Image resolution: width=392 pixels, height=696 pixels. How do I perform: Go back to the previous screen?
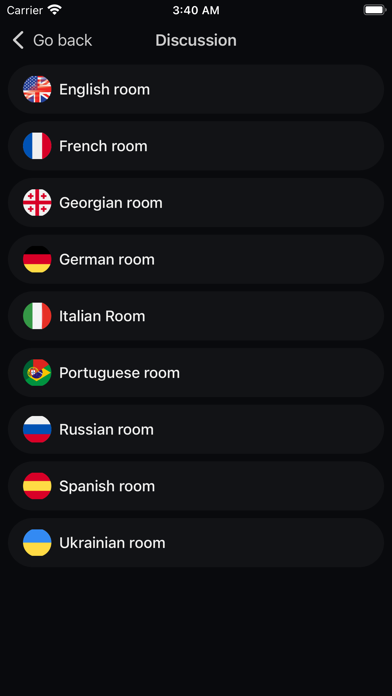[52, 40]
